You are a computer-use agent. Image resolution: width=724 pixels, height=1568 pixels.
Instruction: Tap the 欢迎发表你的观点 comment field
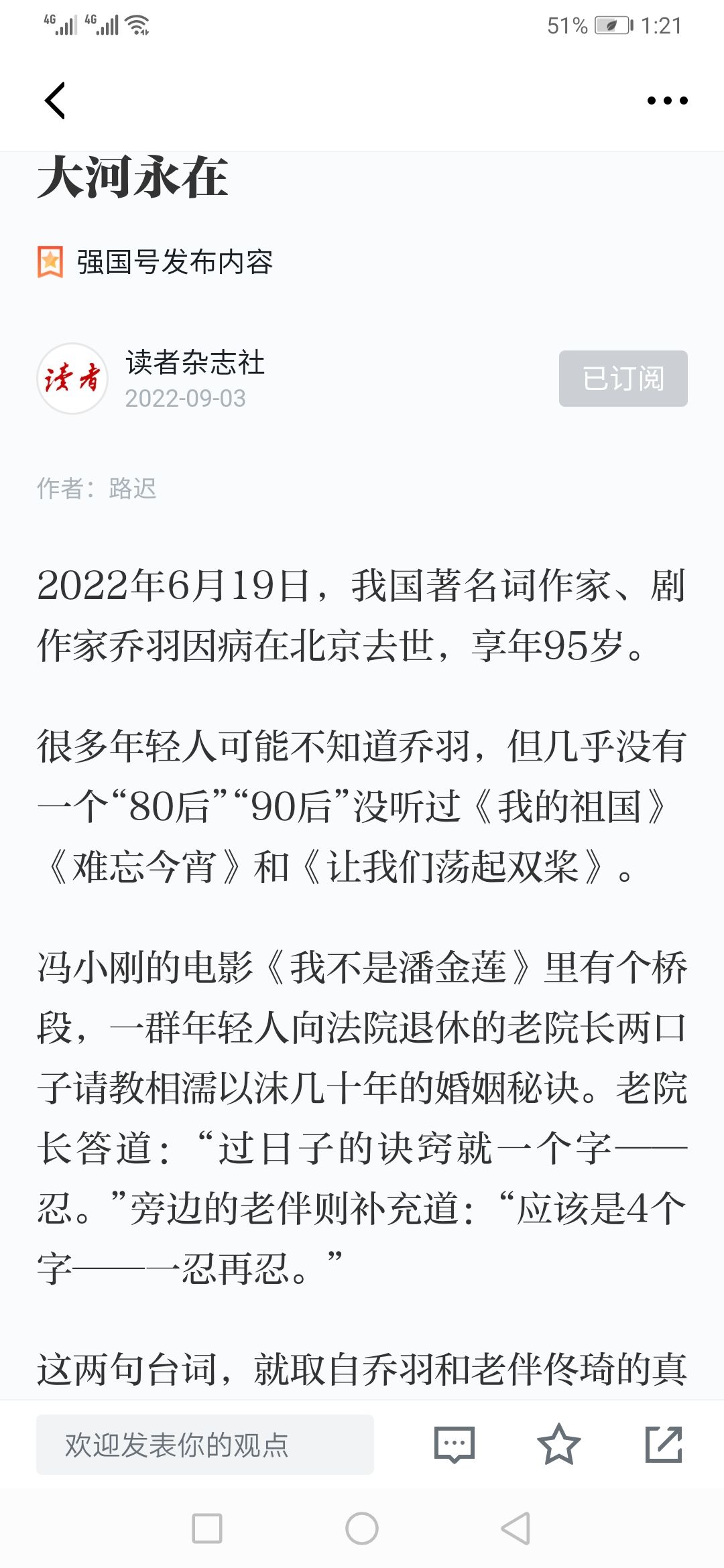pyautogui.click(x=205, y=1445)
